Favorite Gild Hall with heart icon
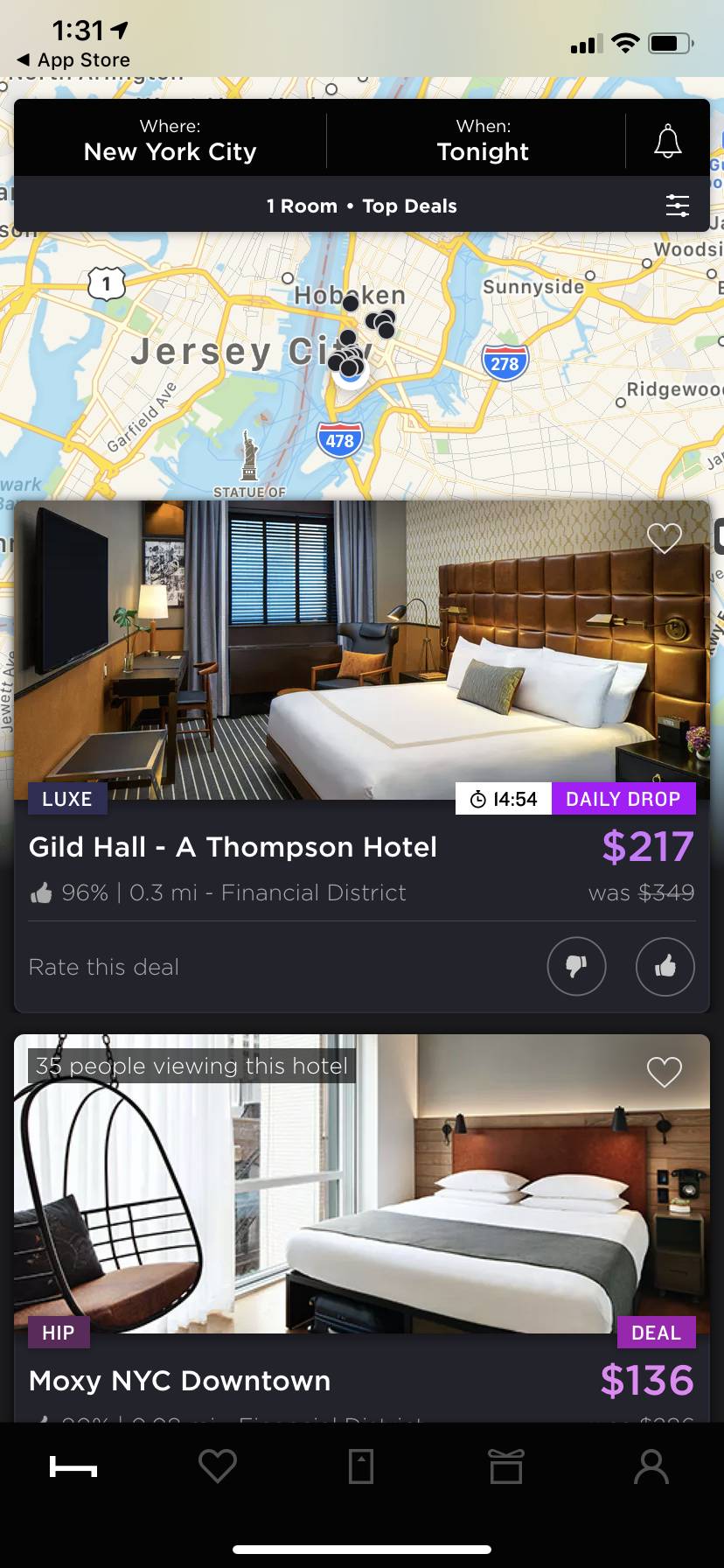 (664, 537)
